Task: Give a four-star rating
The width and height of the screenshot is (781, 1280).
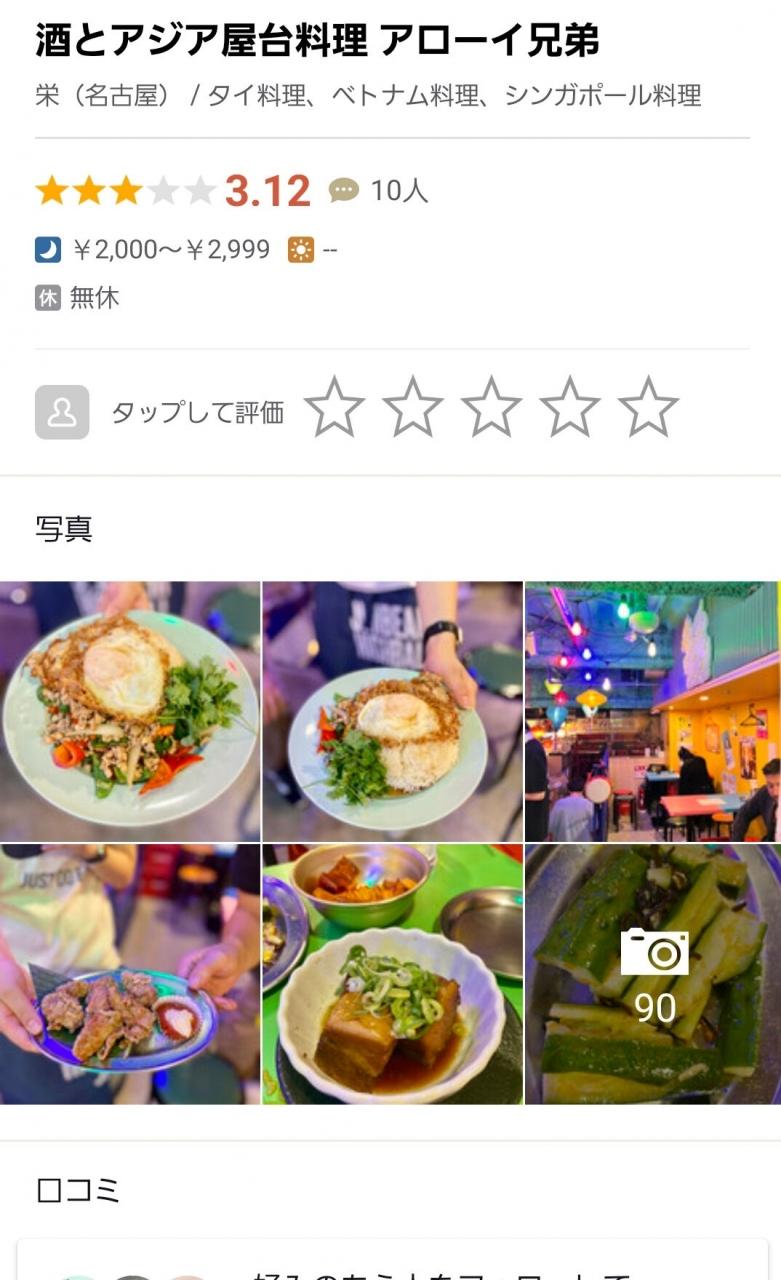Action: point(570,407)
